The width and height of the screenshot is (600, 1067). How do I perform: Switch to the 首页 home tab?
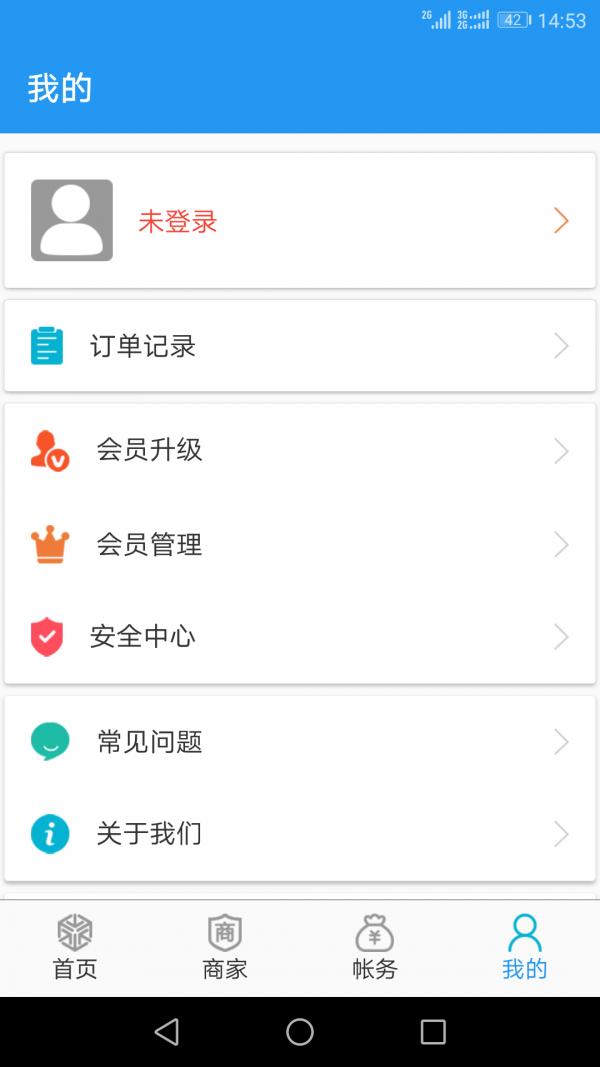(x=75, y=947)
